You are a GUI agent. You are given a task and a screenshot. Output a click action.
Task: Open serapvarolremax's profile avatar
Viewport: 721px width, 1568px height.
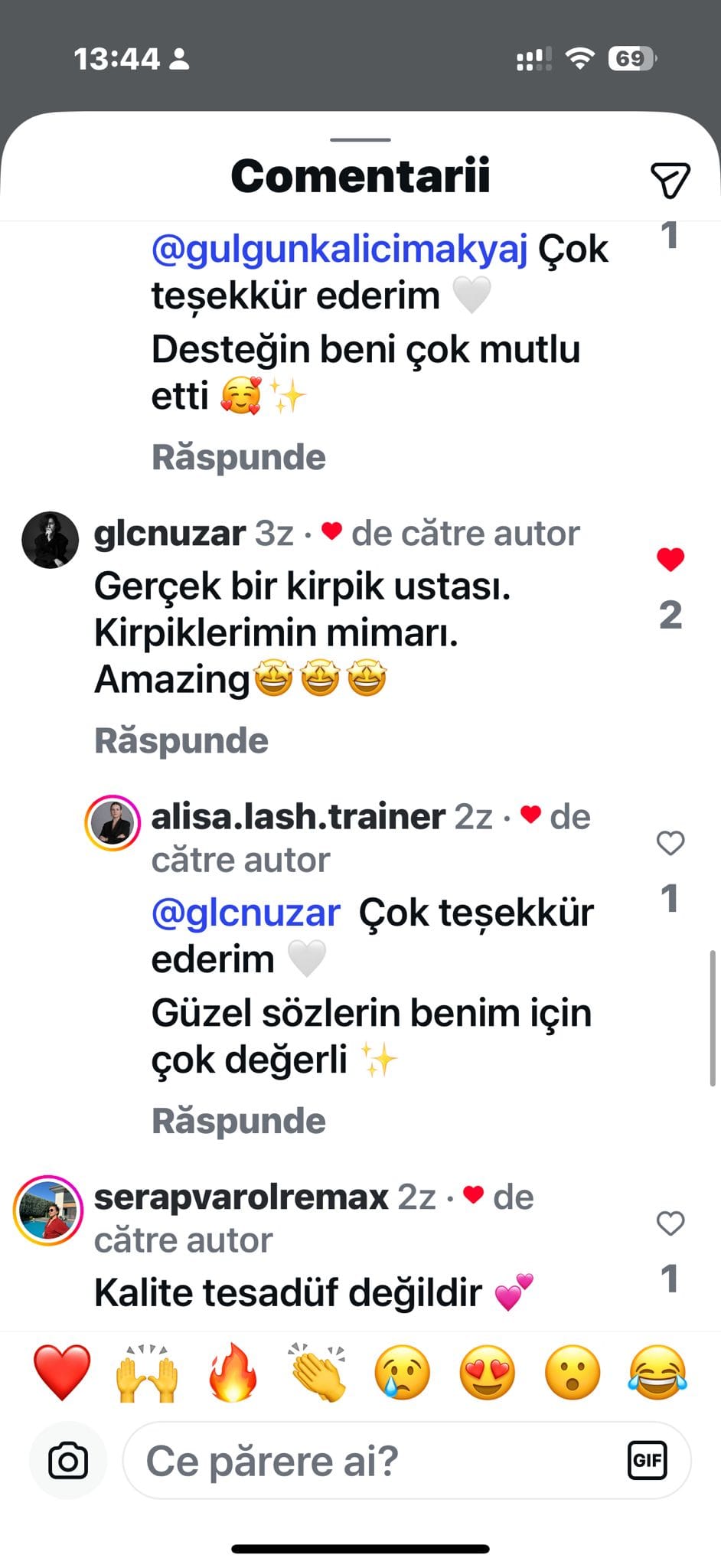tap(48, 1210)
